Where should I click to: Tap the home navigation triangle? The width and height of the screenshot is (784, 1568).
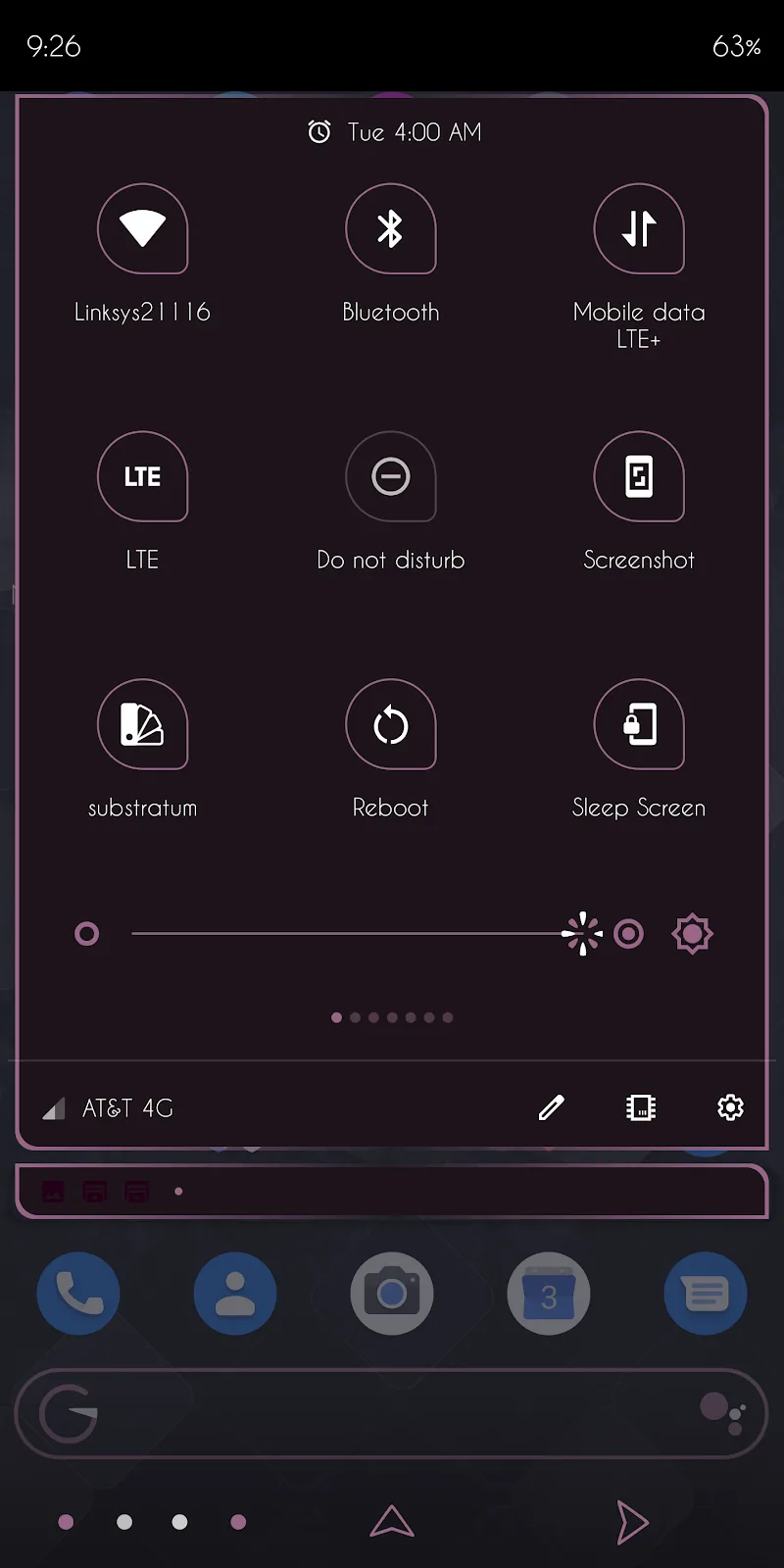pos(392,1521)
